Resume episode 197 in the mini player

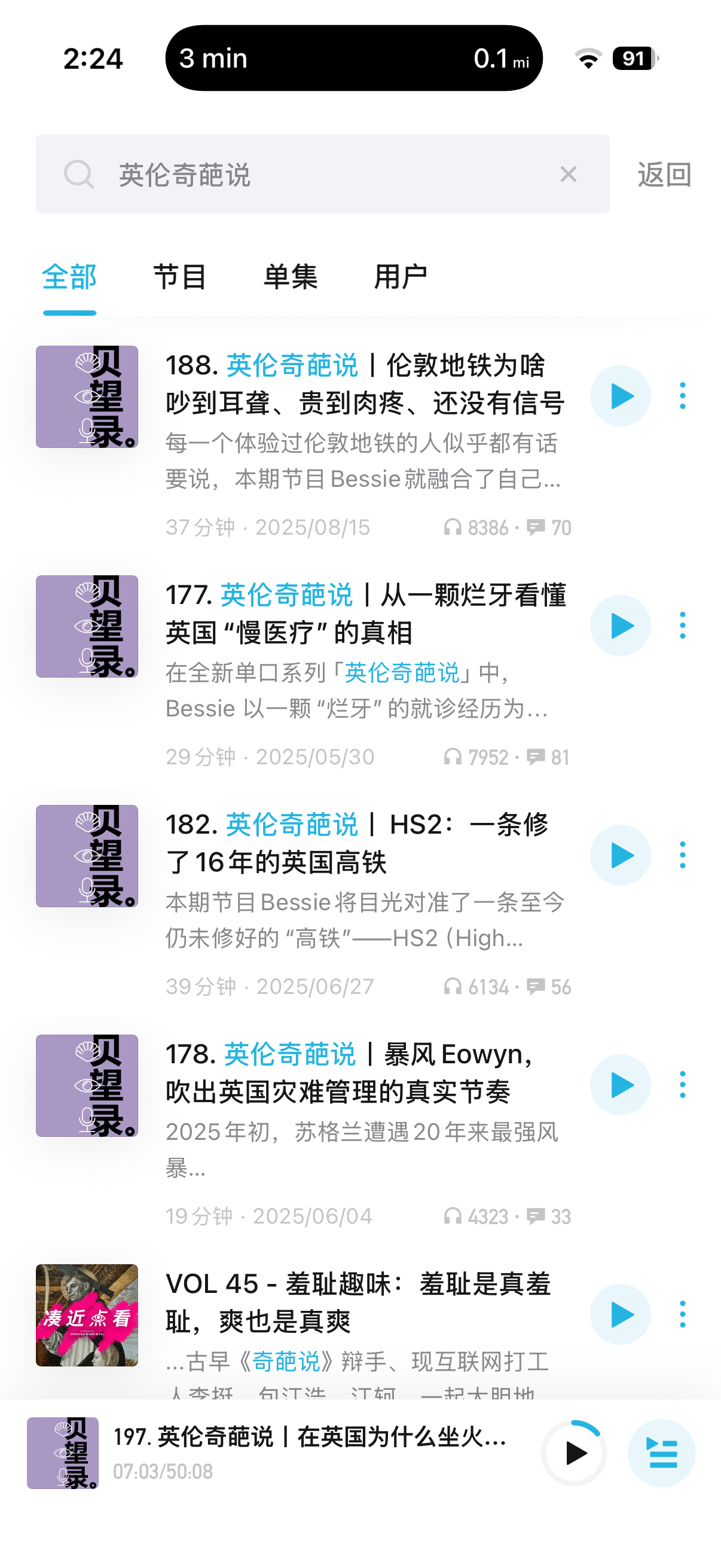click(x=574, y=1453)
